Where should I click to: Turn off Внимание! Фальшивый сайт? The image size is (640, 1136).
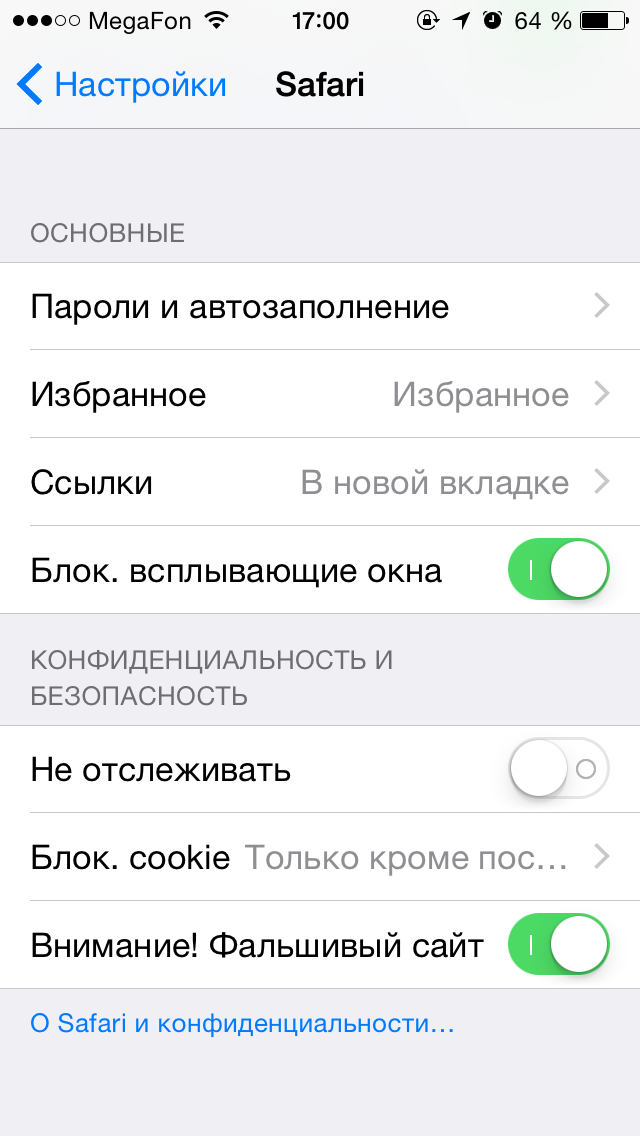click(x=558, y=945)
